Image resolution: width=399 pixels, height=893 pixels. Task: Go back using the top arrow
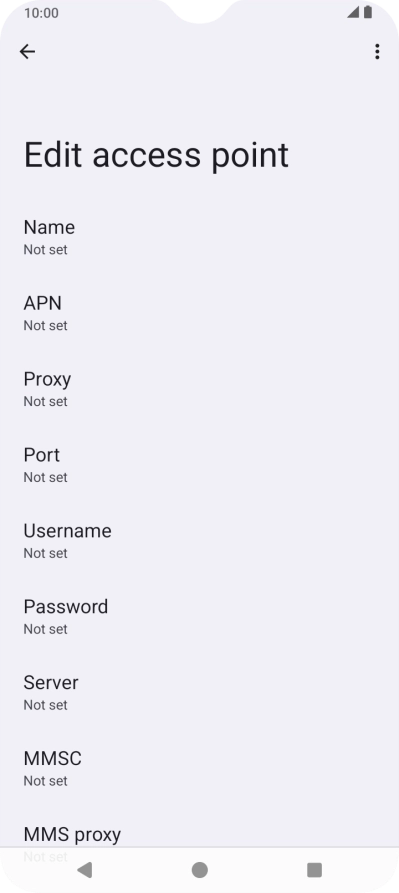pyautogui.click(x=27, y=52)
